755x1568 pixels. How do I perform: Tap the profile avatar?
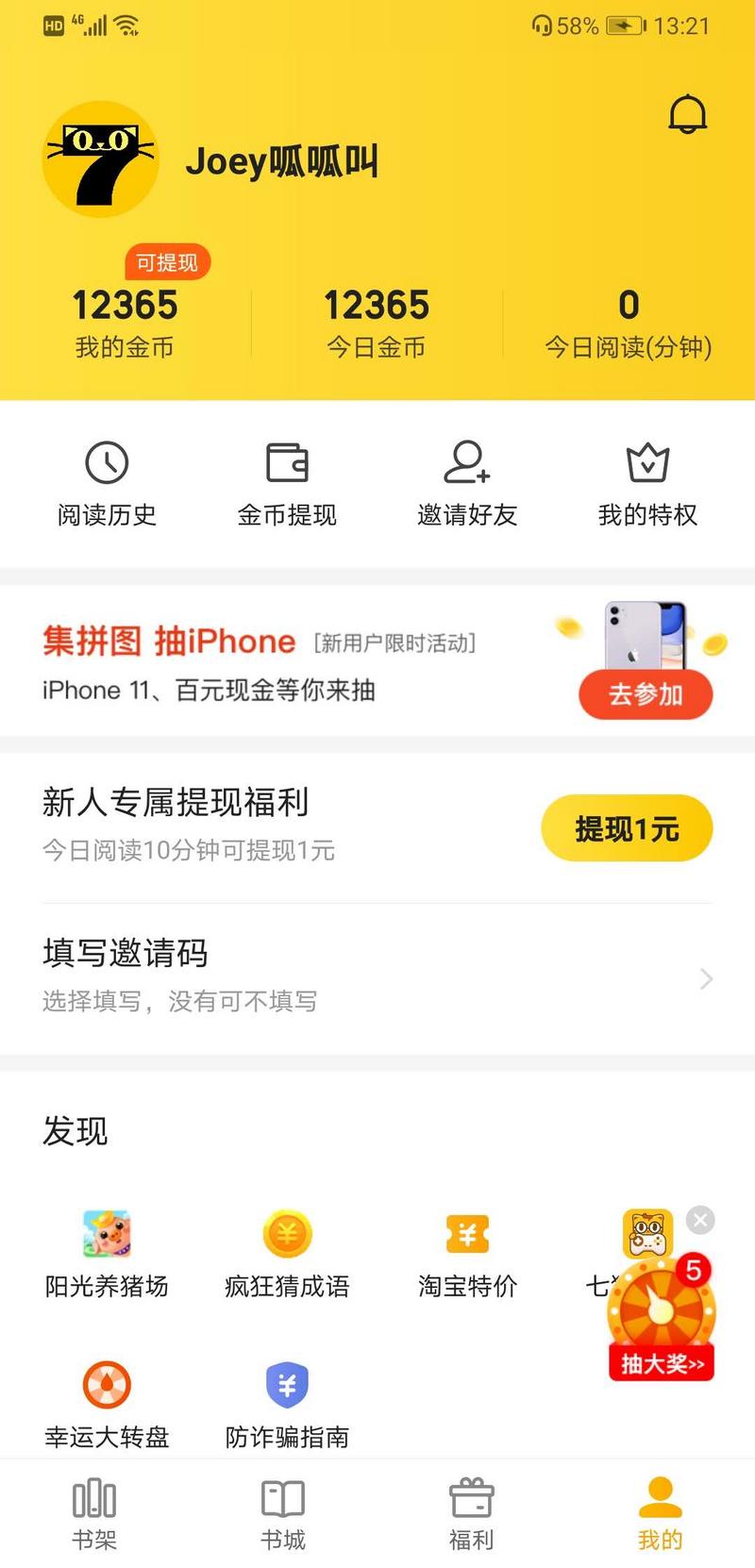tap(100, 159)
